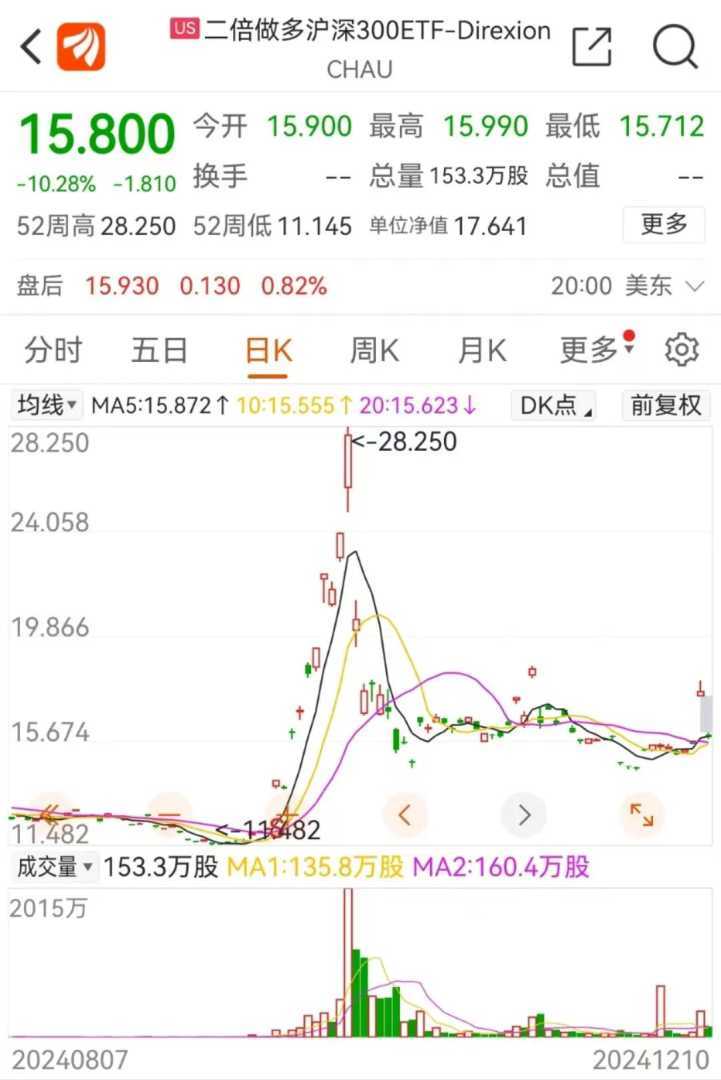Open chart settings gear icon
Image resolution: width=721 pixels, height=1080 pixels.
coord(681,351)
